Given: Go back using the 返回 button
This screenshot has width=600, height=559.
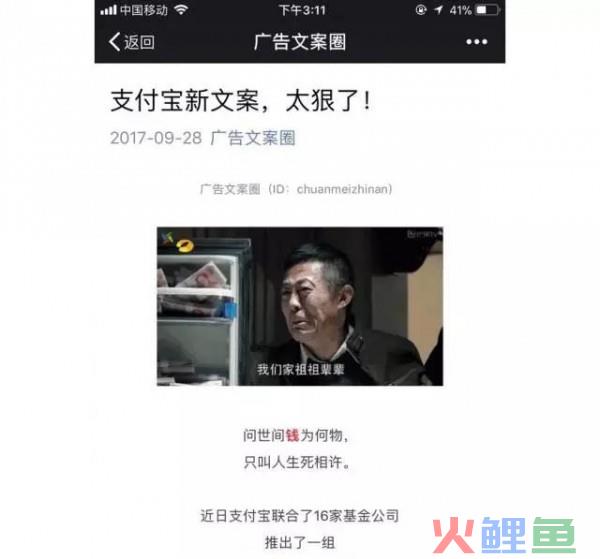Looking at the screenshot, I should coord(131,41).
